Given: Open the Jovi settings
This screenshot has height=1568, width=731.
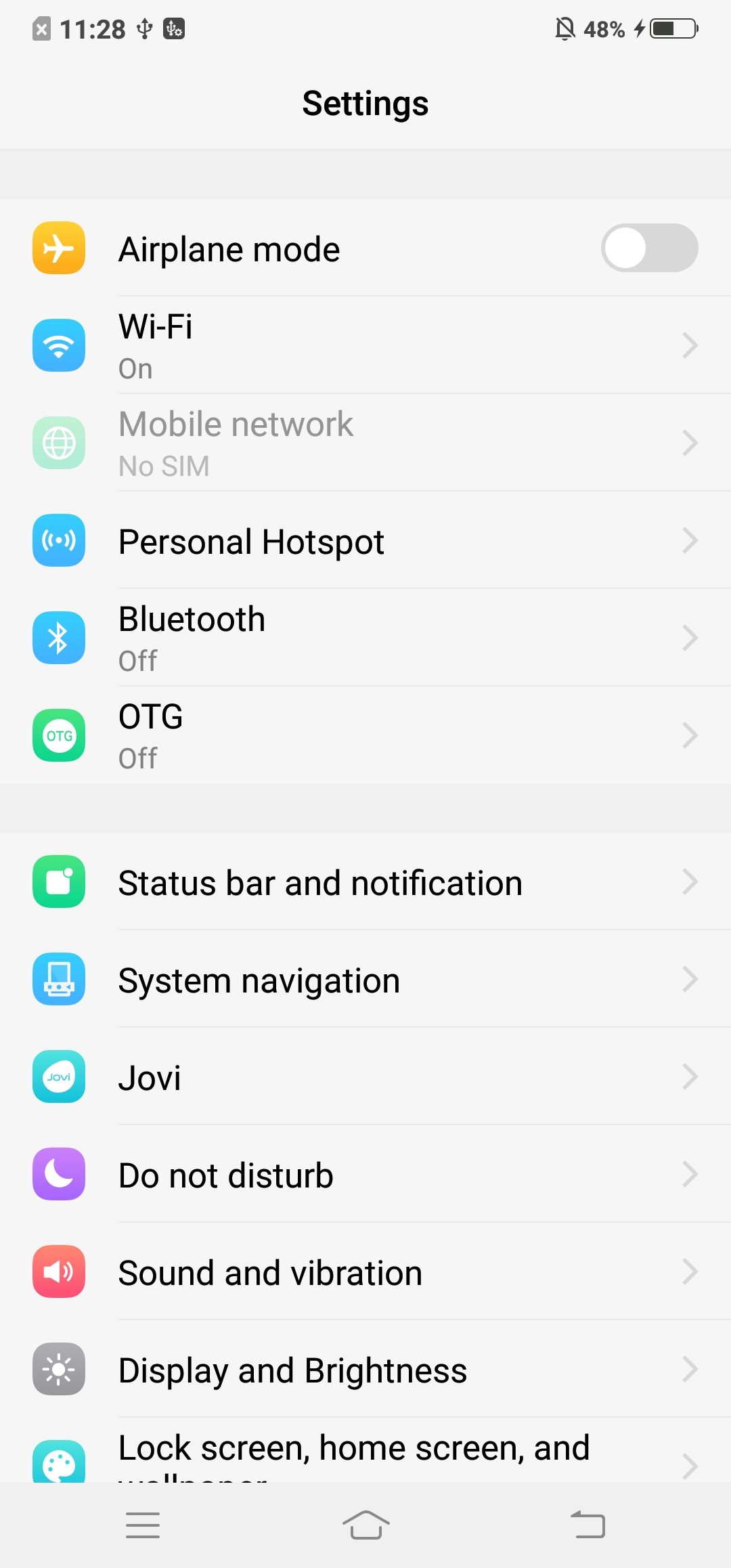Looking at the screenshot, I should pos(365,1077).
